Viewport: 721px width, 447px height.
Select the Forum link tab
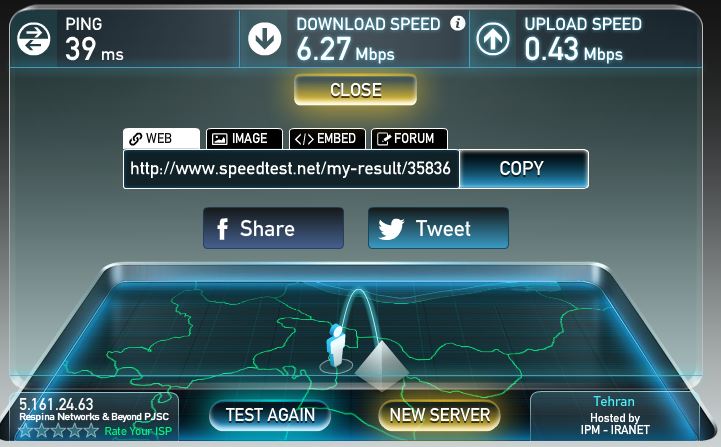[x=409, y=139]
